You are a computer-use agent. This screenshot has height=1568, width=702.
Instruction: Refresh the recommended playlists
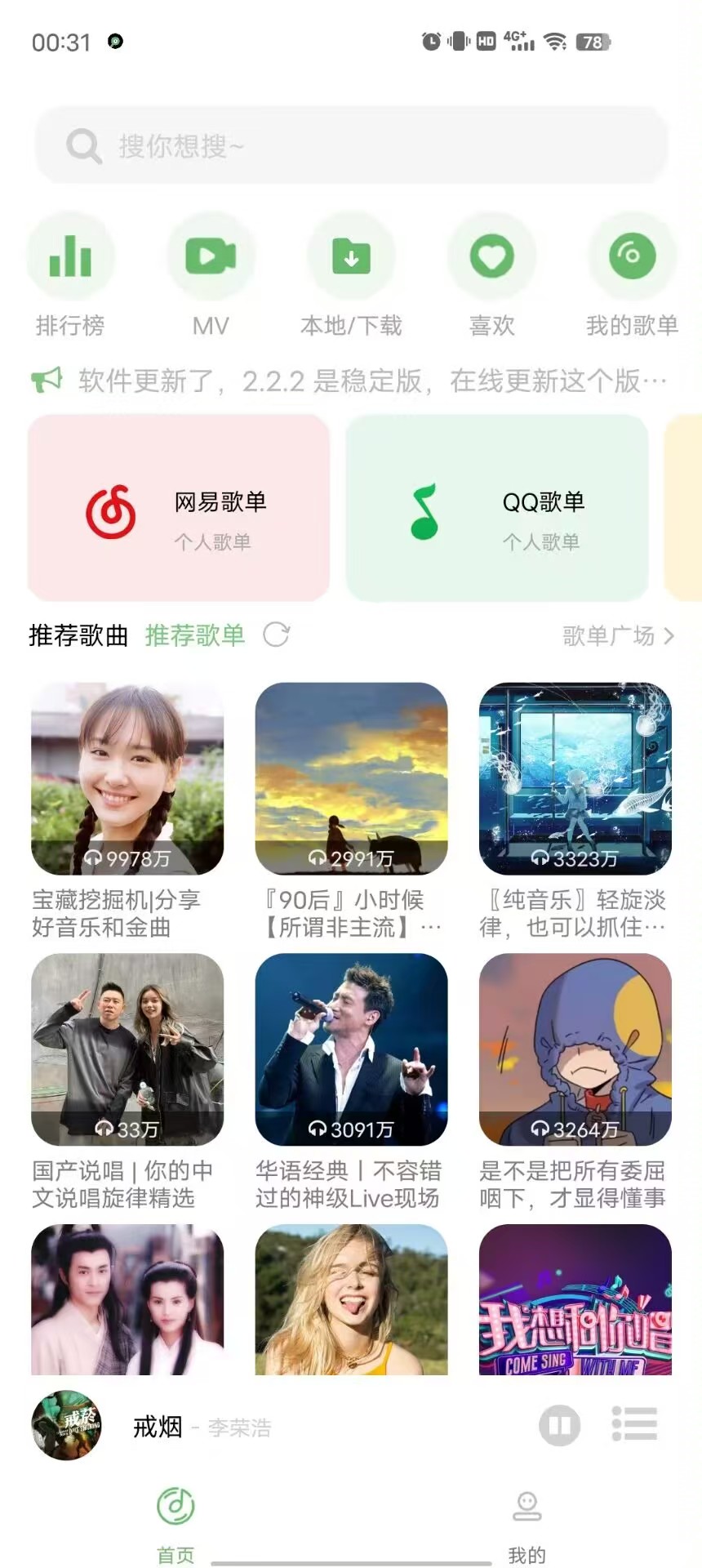[x=276, y=635]
